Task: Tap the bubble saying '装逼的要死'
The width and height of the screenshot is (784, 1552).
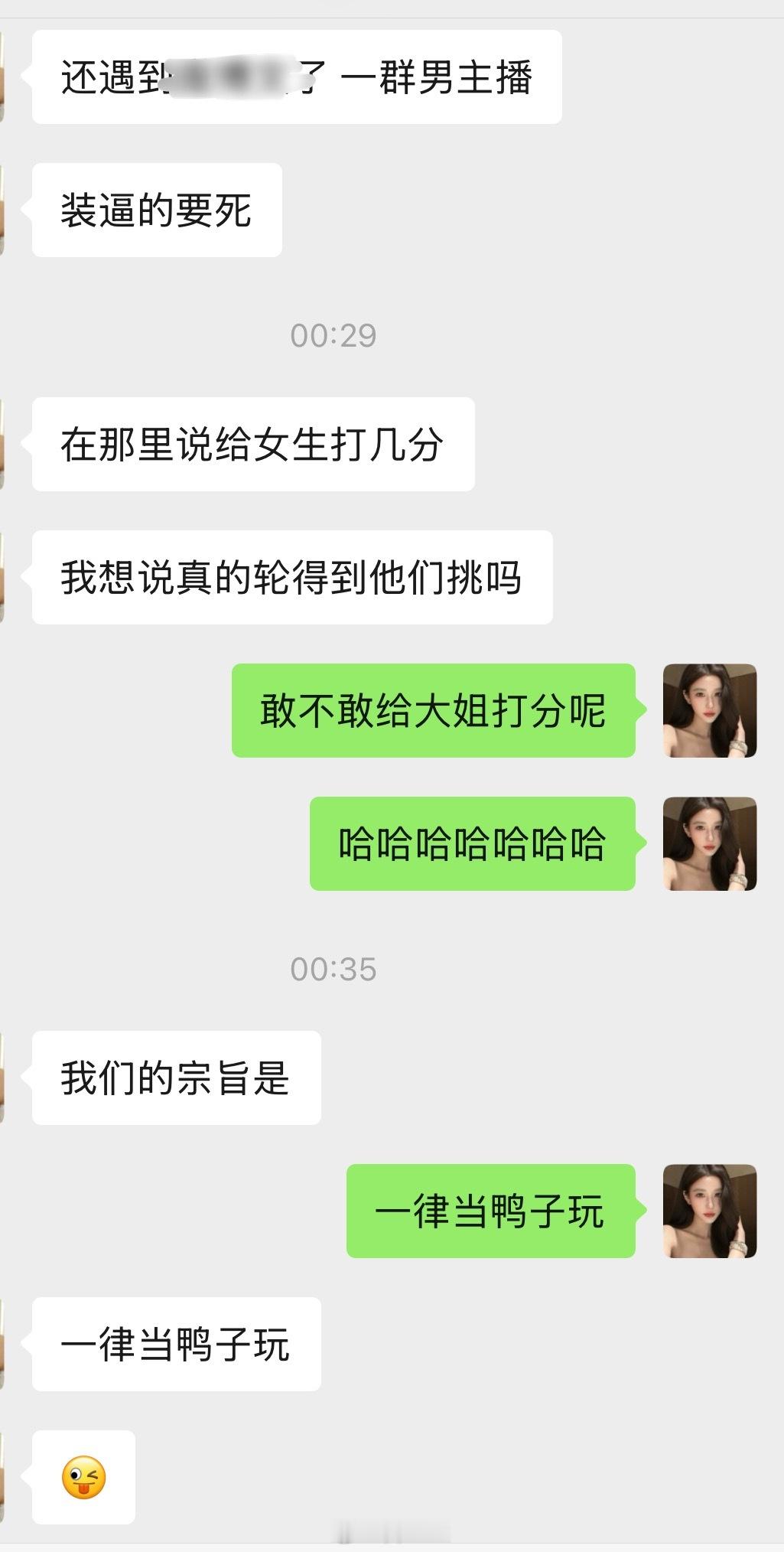Action: pos(157,207)
